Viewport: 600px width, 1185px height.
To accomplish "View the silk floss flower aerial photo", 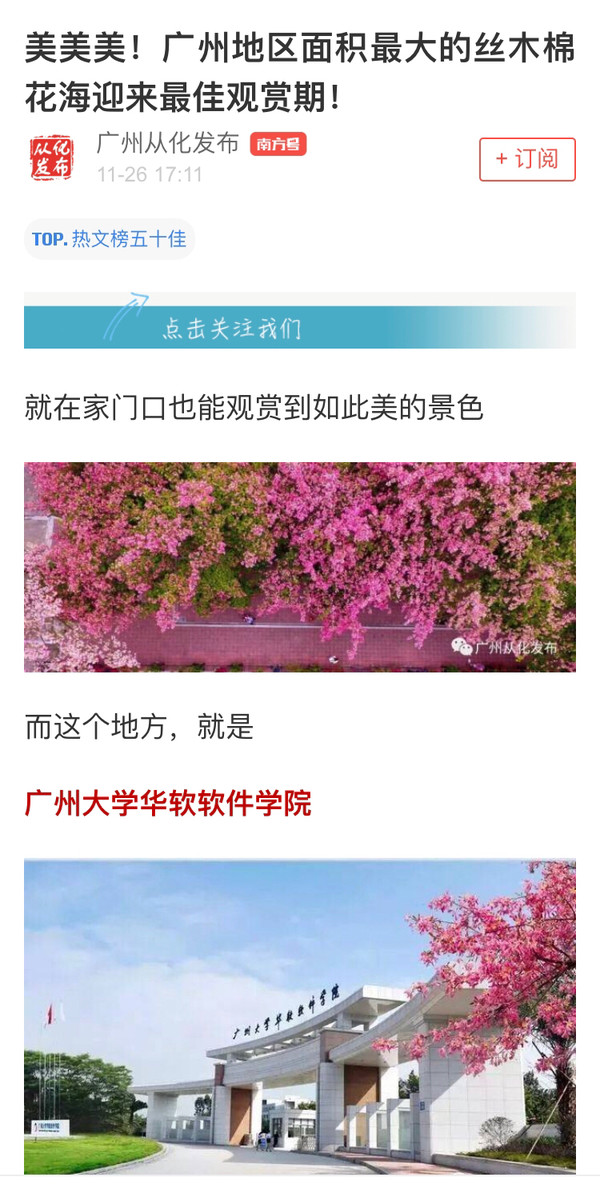I will [x=299, y=566].
